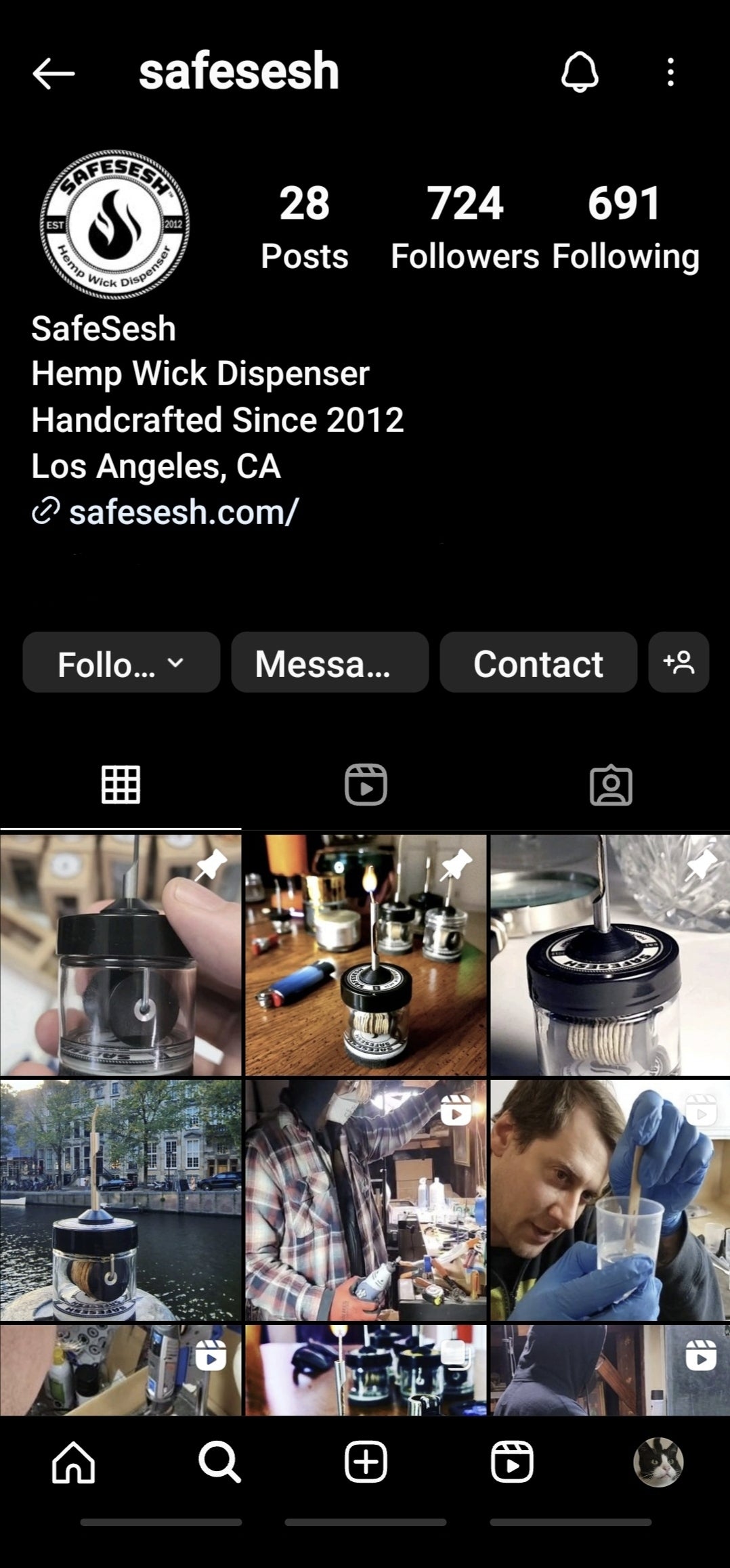Open the 691 Following list
730x1568 pixels.
coord(625,227)
